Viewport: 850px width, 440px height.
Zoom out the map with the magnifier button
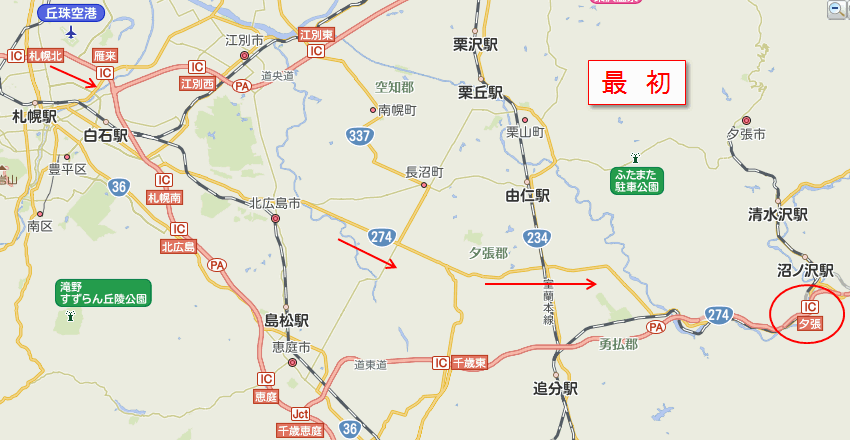pyautogui.click(x=836, y=9)
